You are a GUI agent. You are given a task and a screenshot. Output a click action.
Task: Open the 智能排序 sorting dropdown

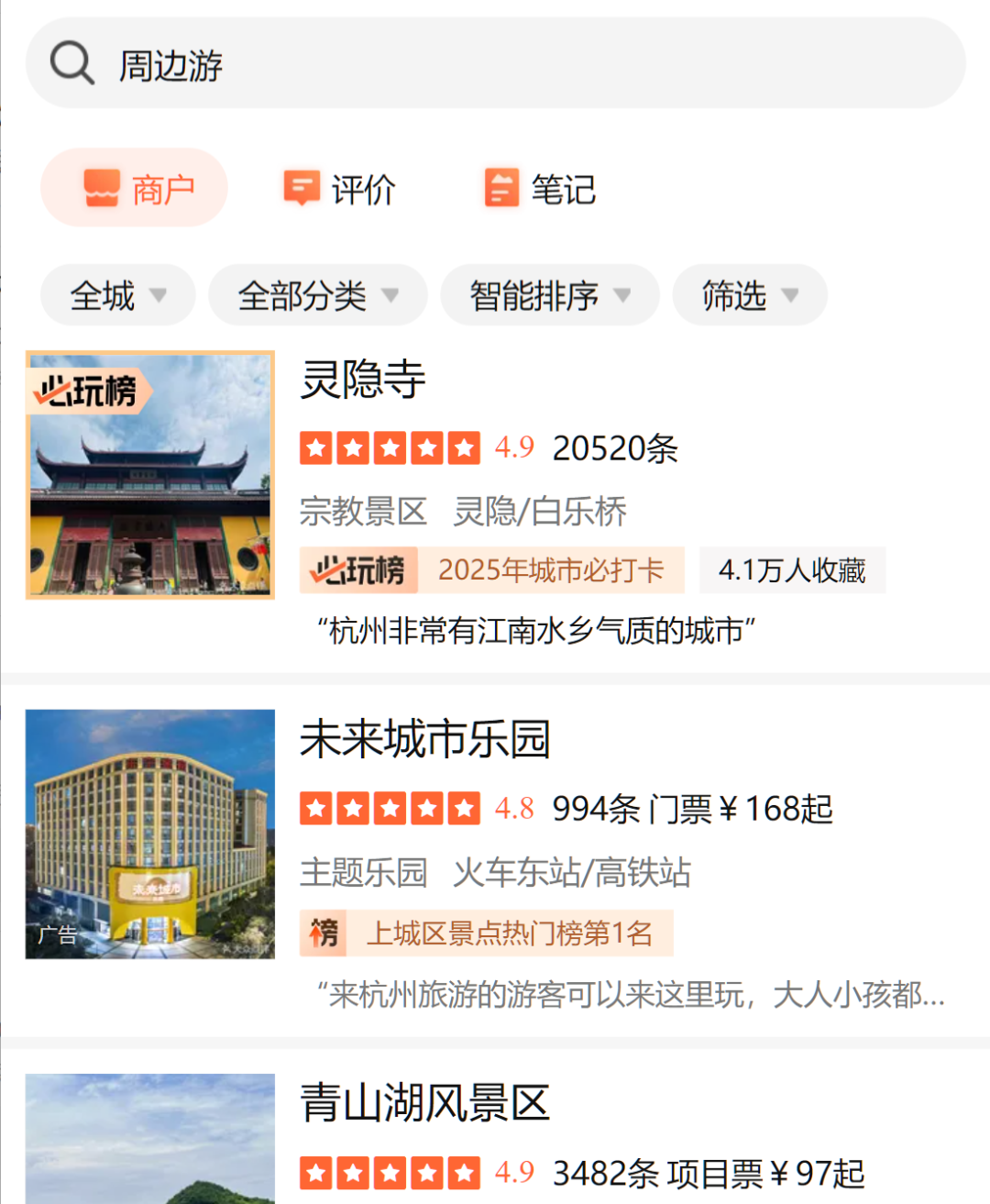[549, 295]
